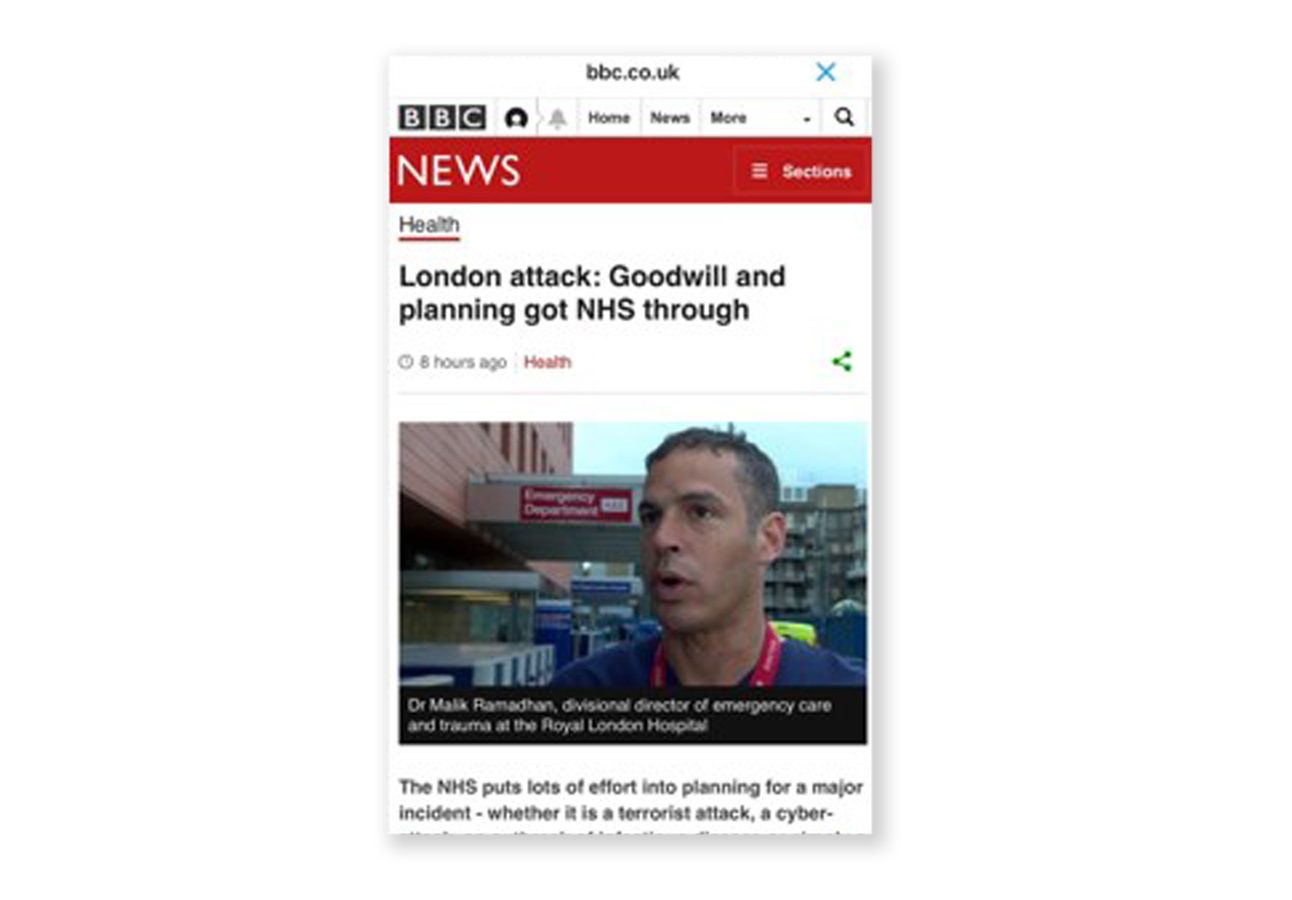Viewport: 1292px width, 900px height.
Task: Expand the More dropdown menu
Action: (759, 118)
